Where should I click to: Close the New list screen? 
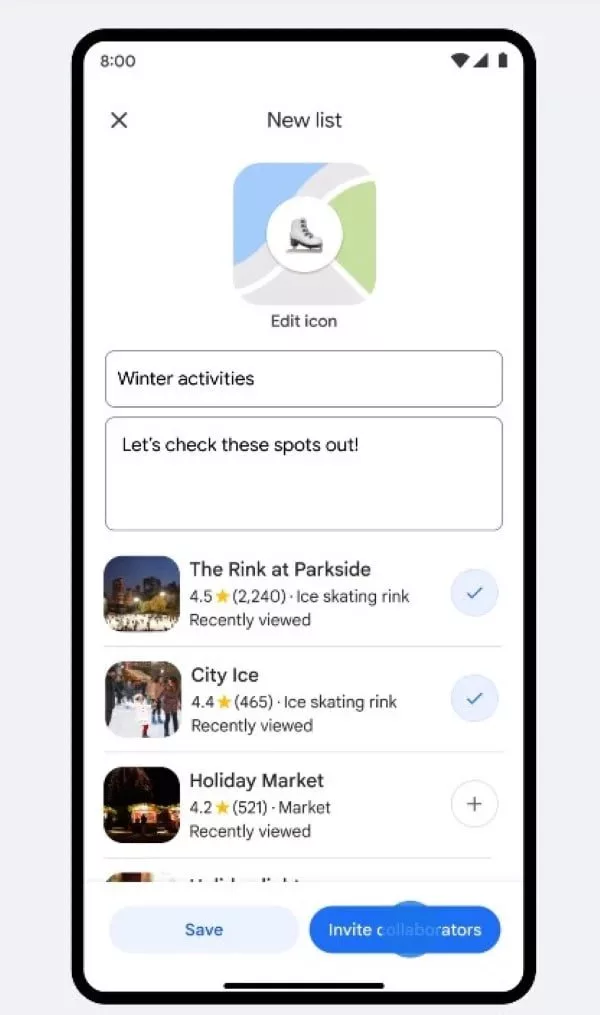[119, 120]
